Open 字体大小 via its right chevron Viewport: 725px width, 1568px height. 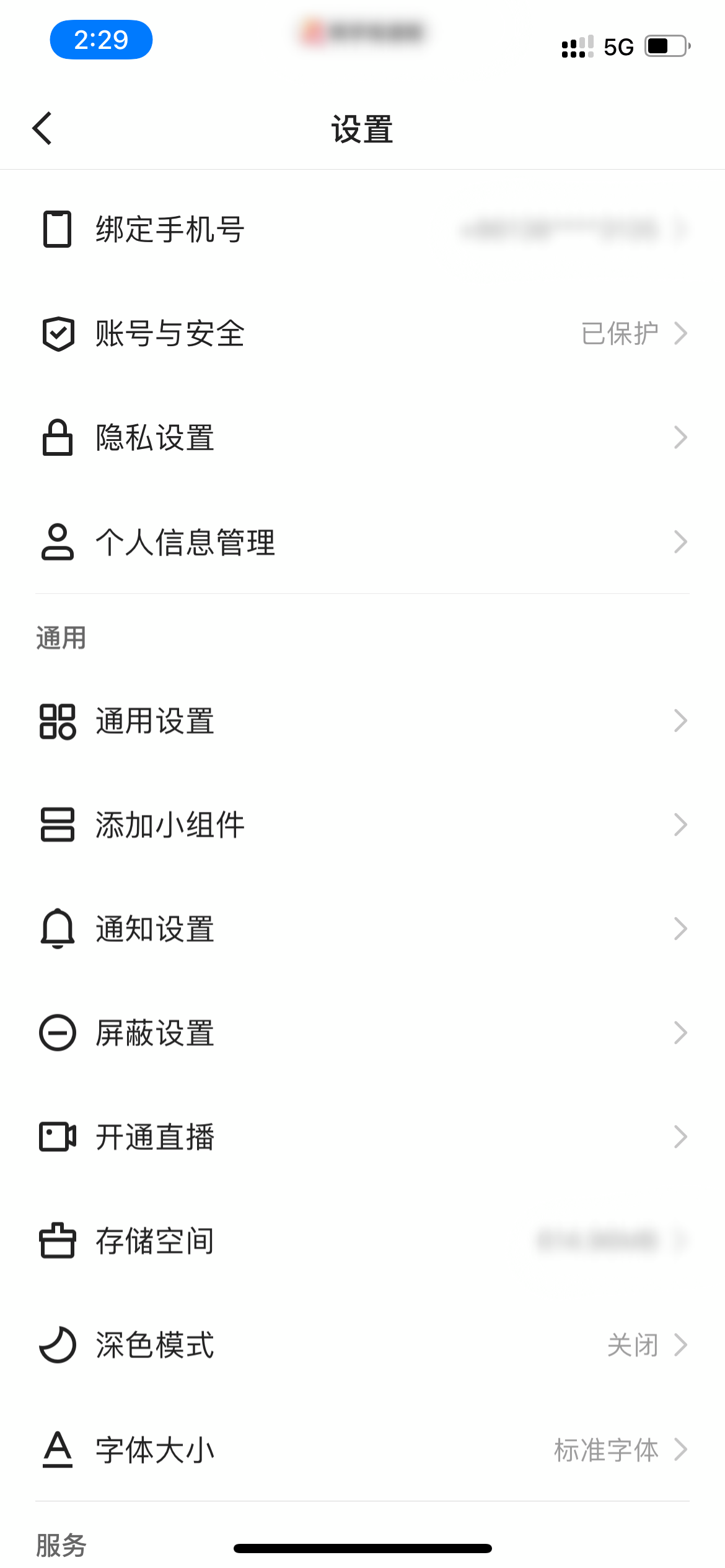tap(682, 1449)
